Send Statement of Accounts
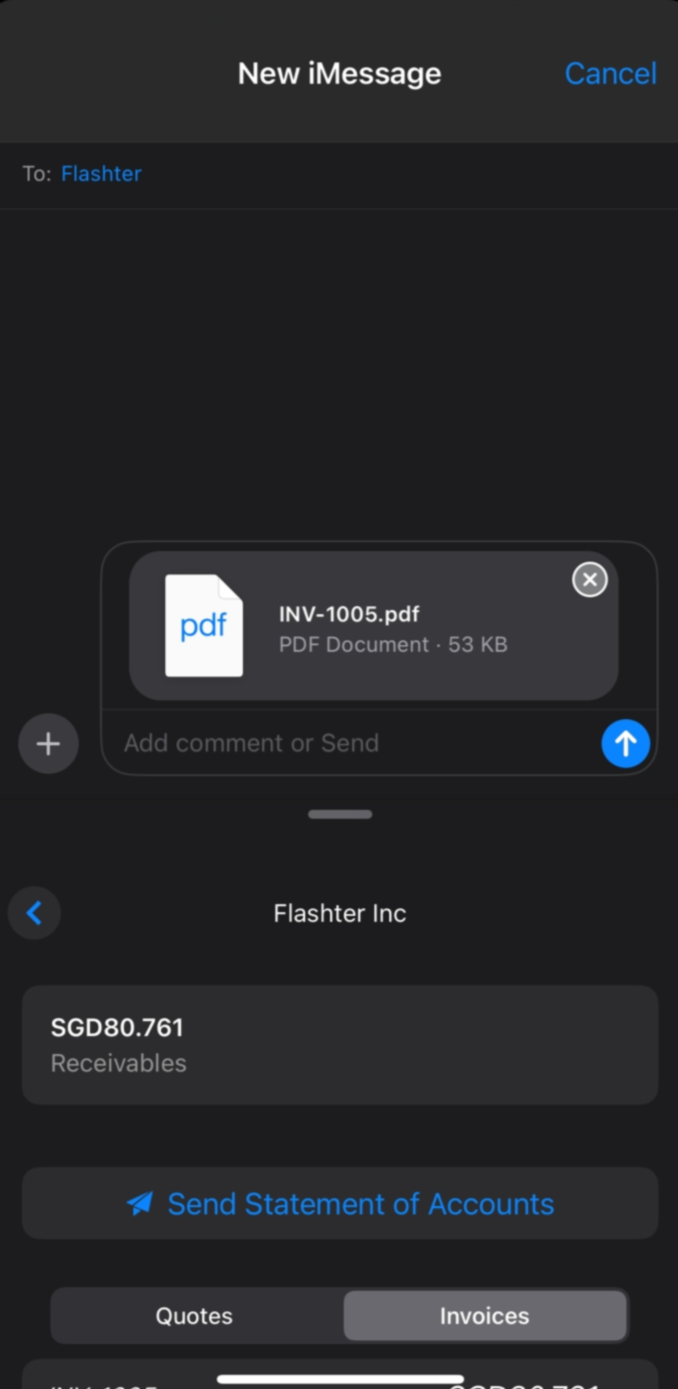The image size is (678, 1389). point(340,1203)
